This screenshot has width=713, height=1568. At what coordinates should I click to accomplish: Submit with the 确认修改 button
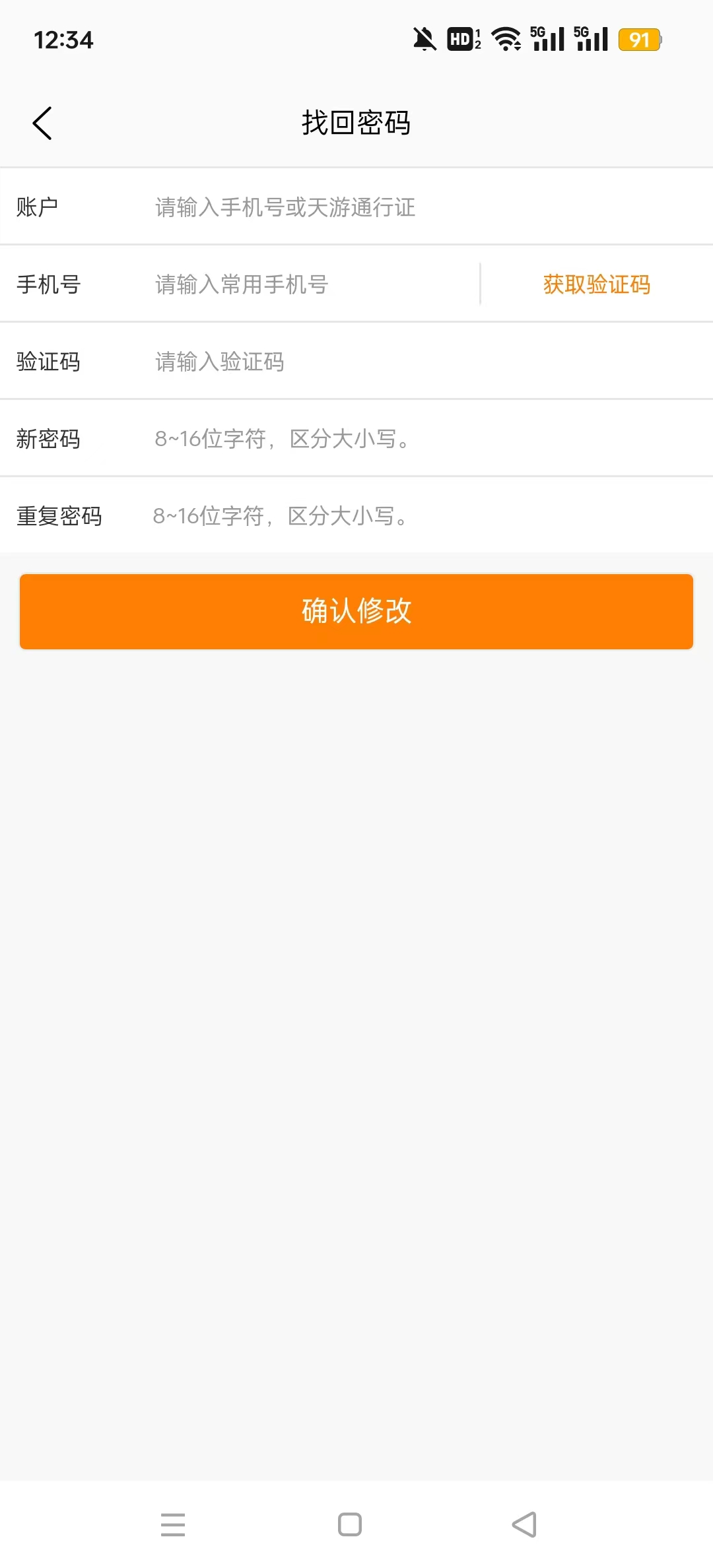(356, 612)
